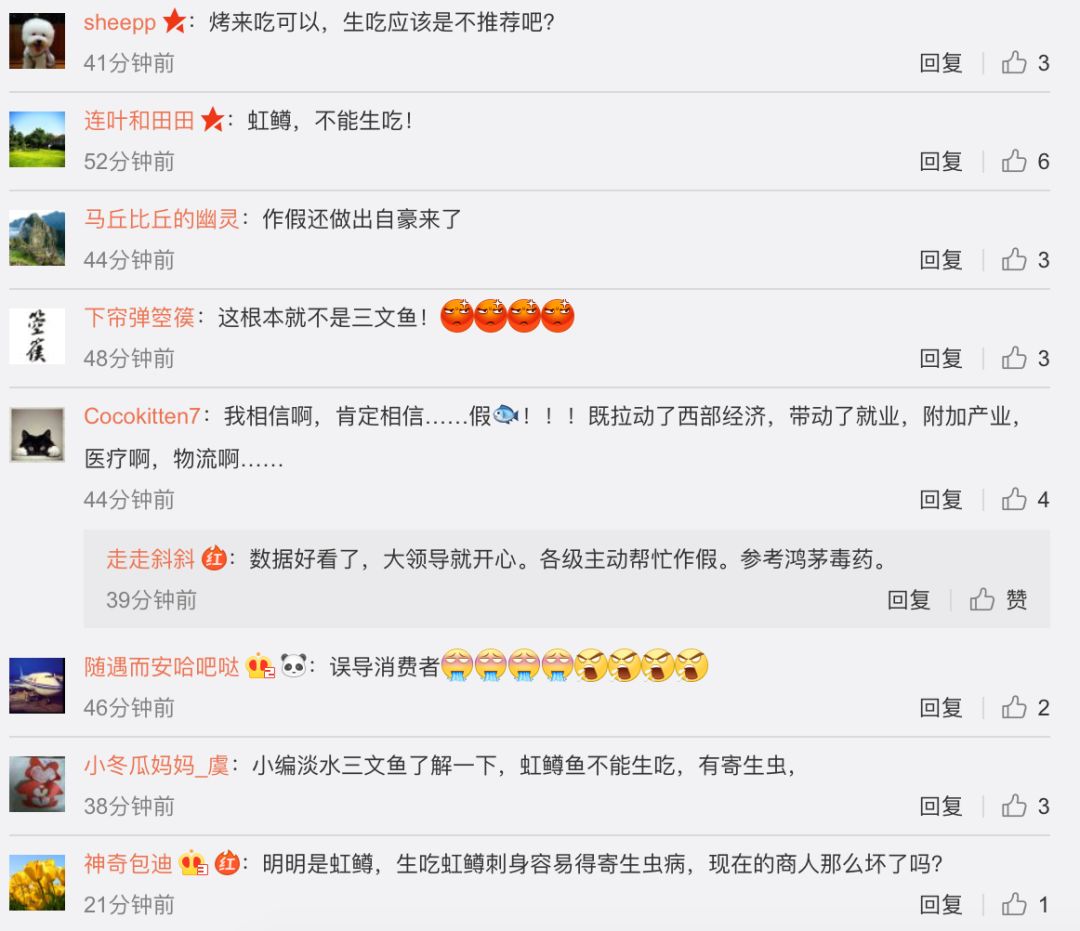
Task: Reply to 神奇包迪's comment
Action: [940, 905]
